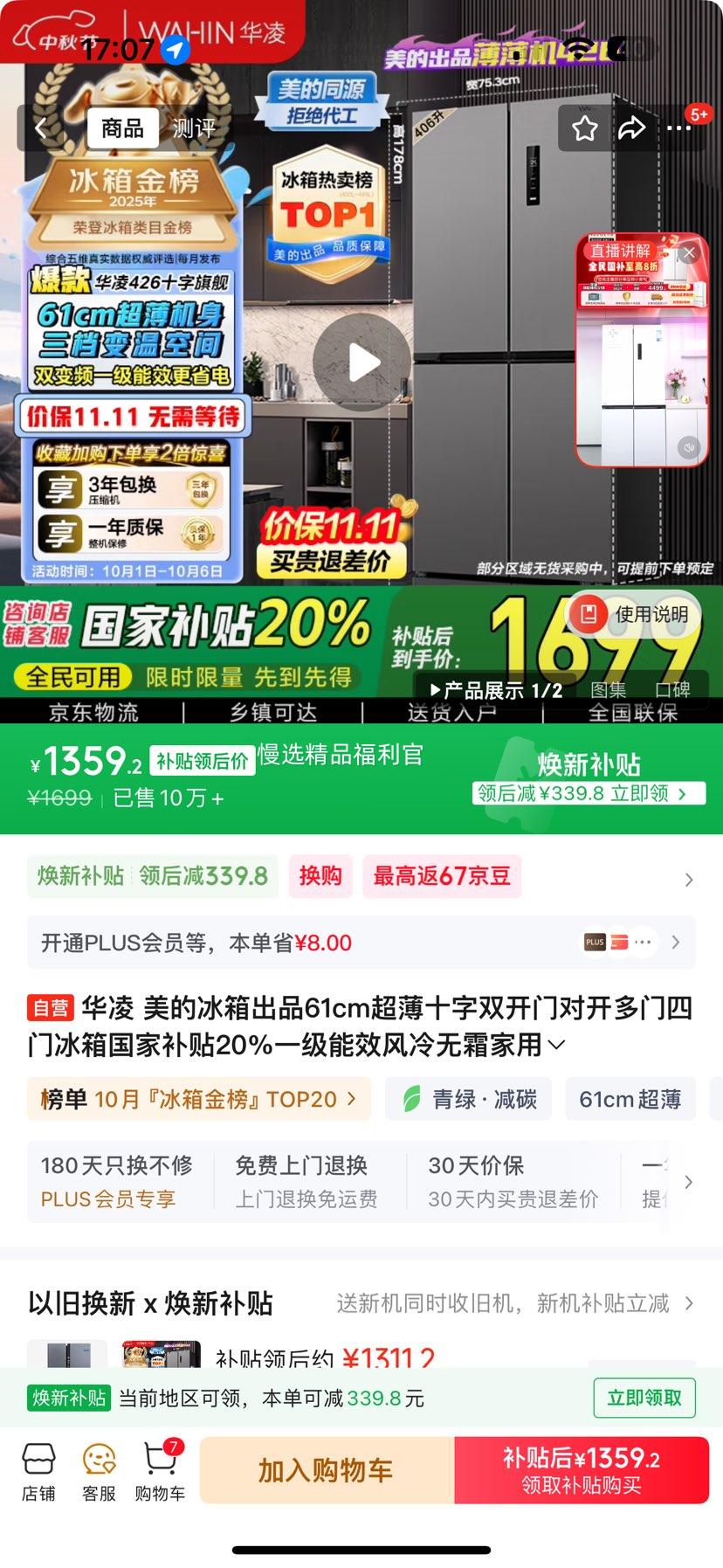Contact 客服 customer service
The image size is (723, 1568).
pyautogui.click(x=99, y=1472)
